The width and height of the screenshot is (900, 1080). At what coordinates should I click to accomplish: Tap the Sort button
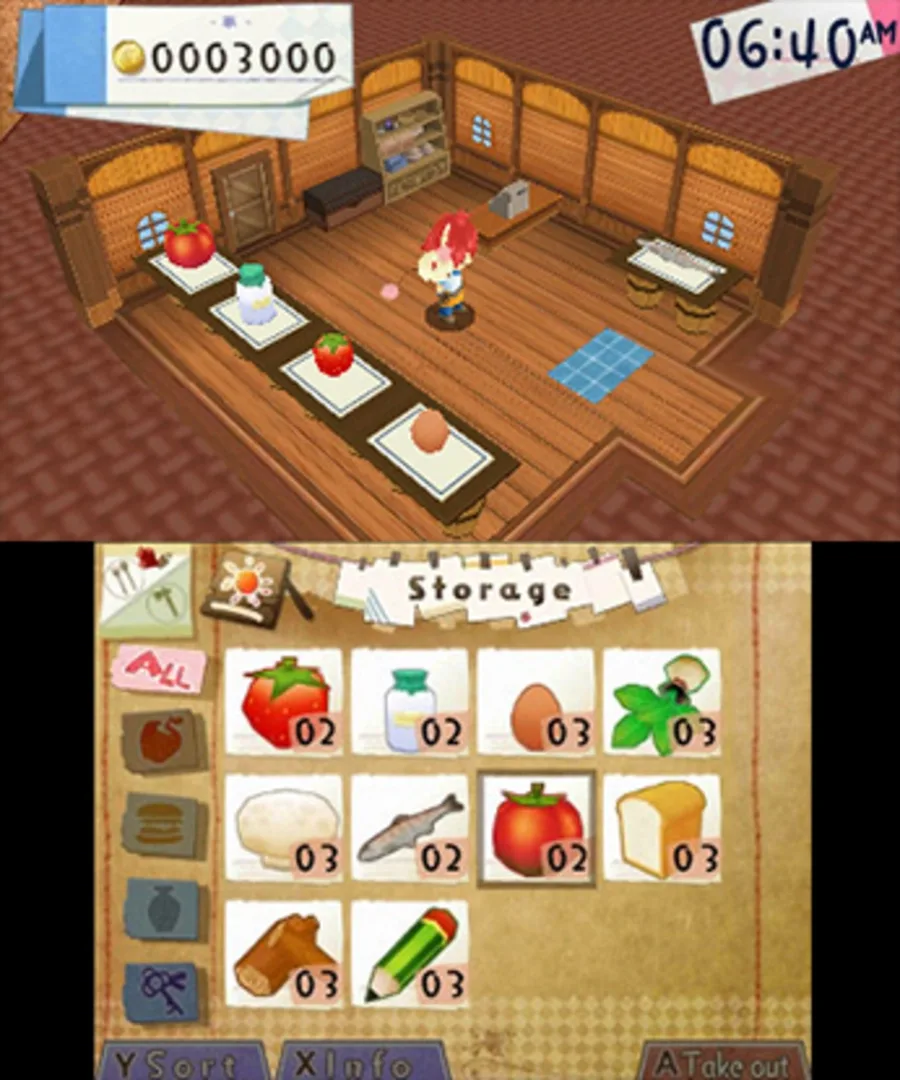(x=180, y=1062)
